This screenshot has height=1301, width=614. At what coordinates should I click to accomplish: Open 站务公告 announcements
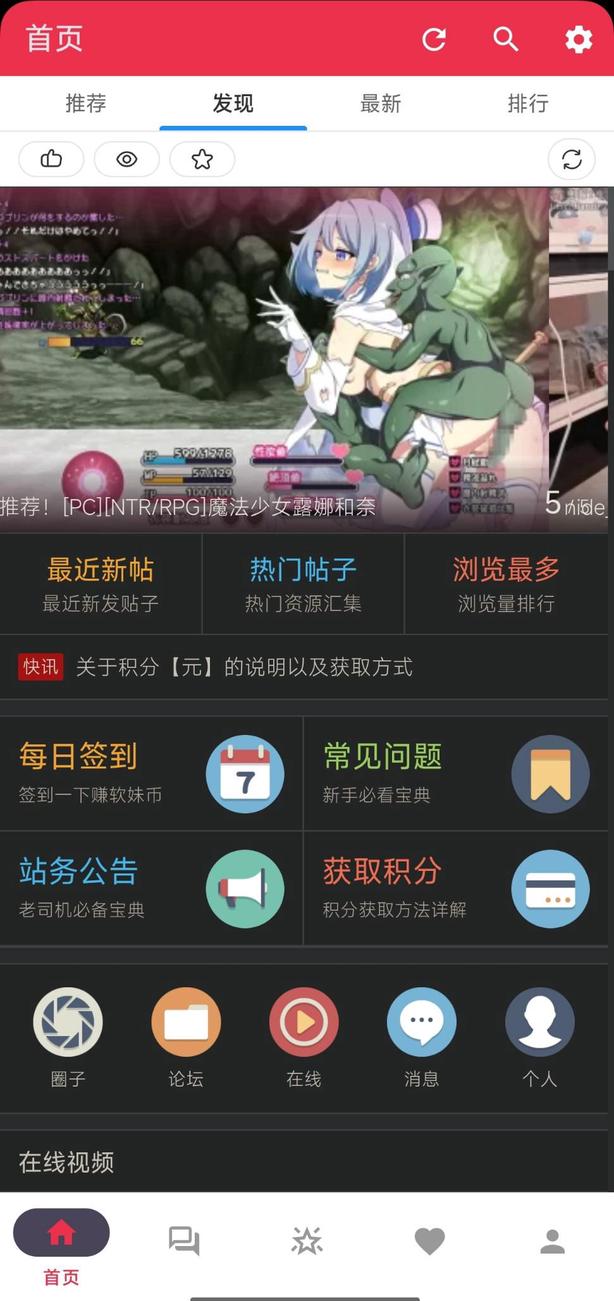[150, 887]
